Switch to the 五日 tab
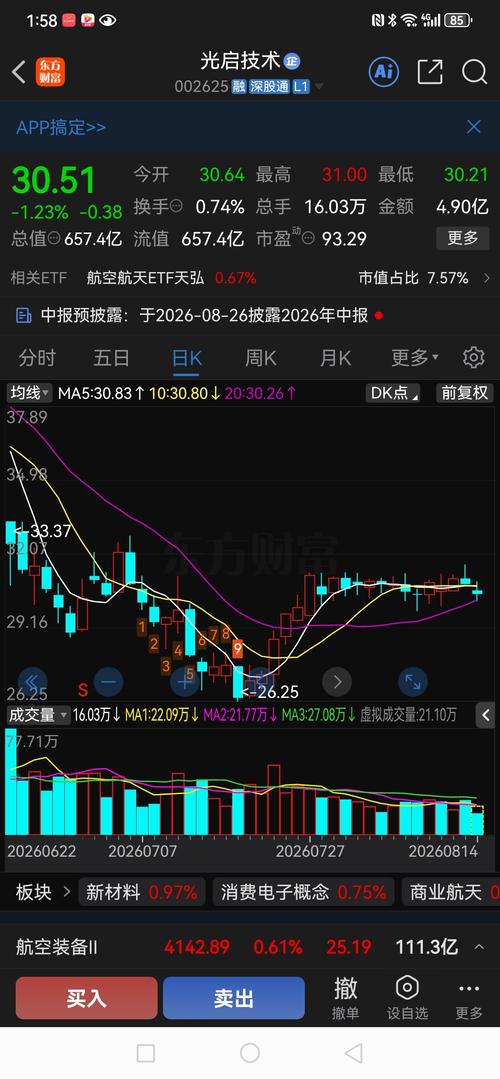This screenshot has width=500, height=1079. point(111,358)
